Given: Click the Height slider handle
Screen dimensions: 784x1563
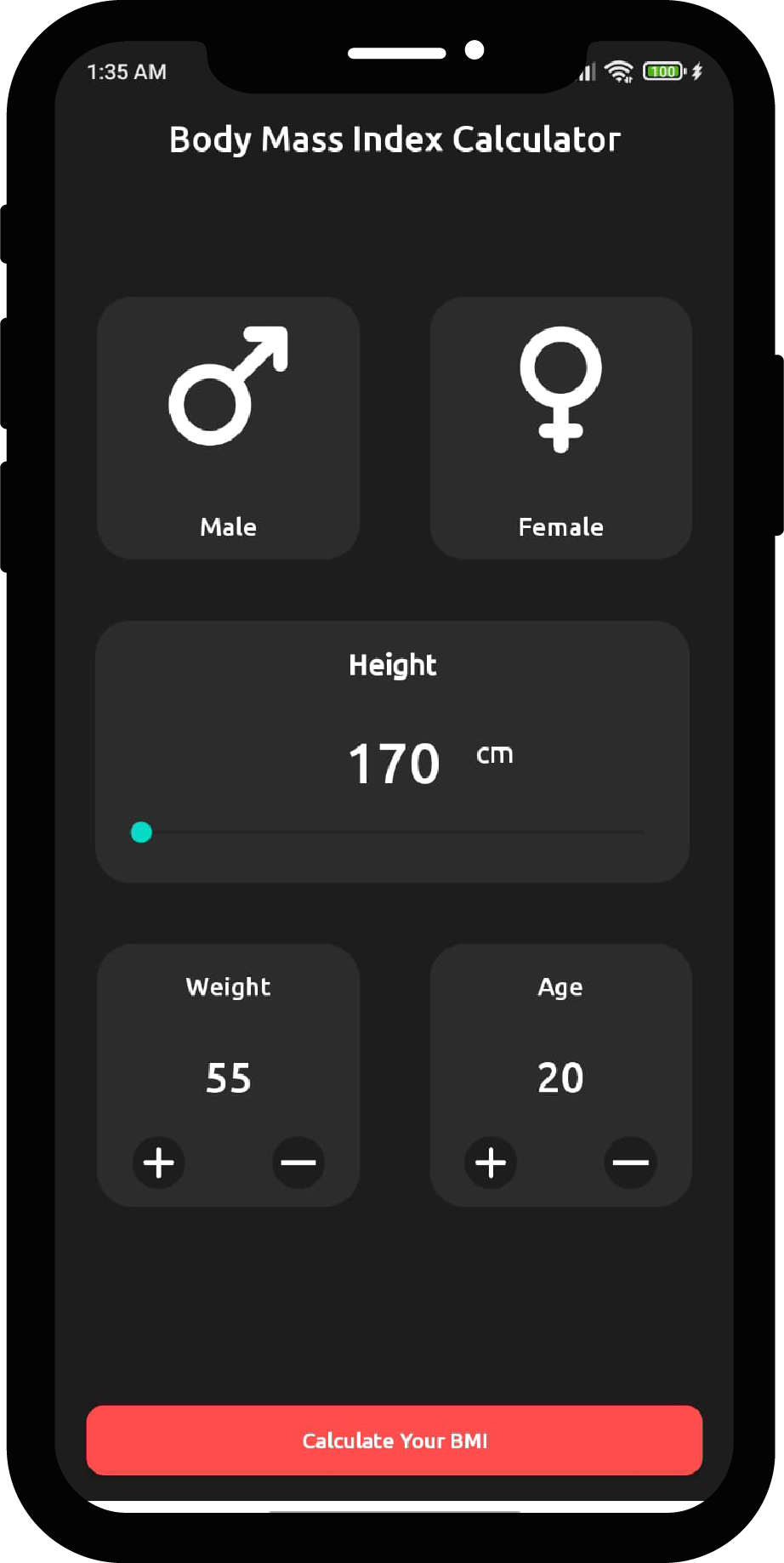Looking at the screenshot, I should (142, 833).
